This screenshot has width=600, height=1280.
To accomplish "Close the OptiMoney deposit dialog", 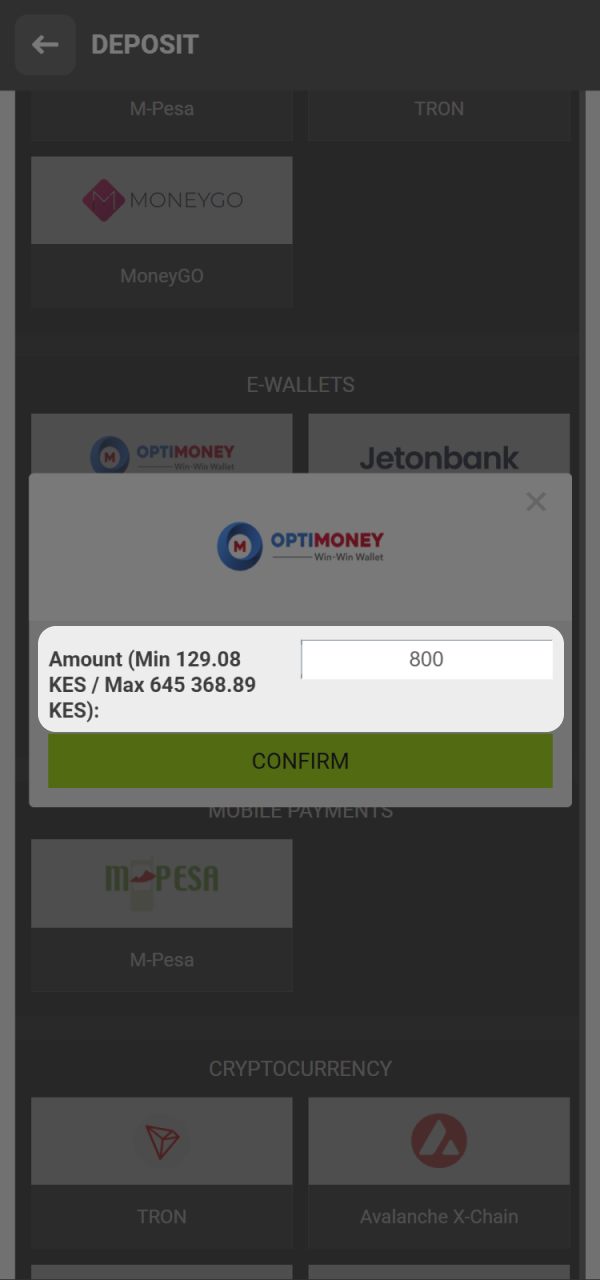I will point(536,502).
